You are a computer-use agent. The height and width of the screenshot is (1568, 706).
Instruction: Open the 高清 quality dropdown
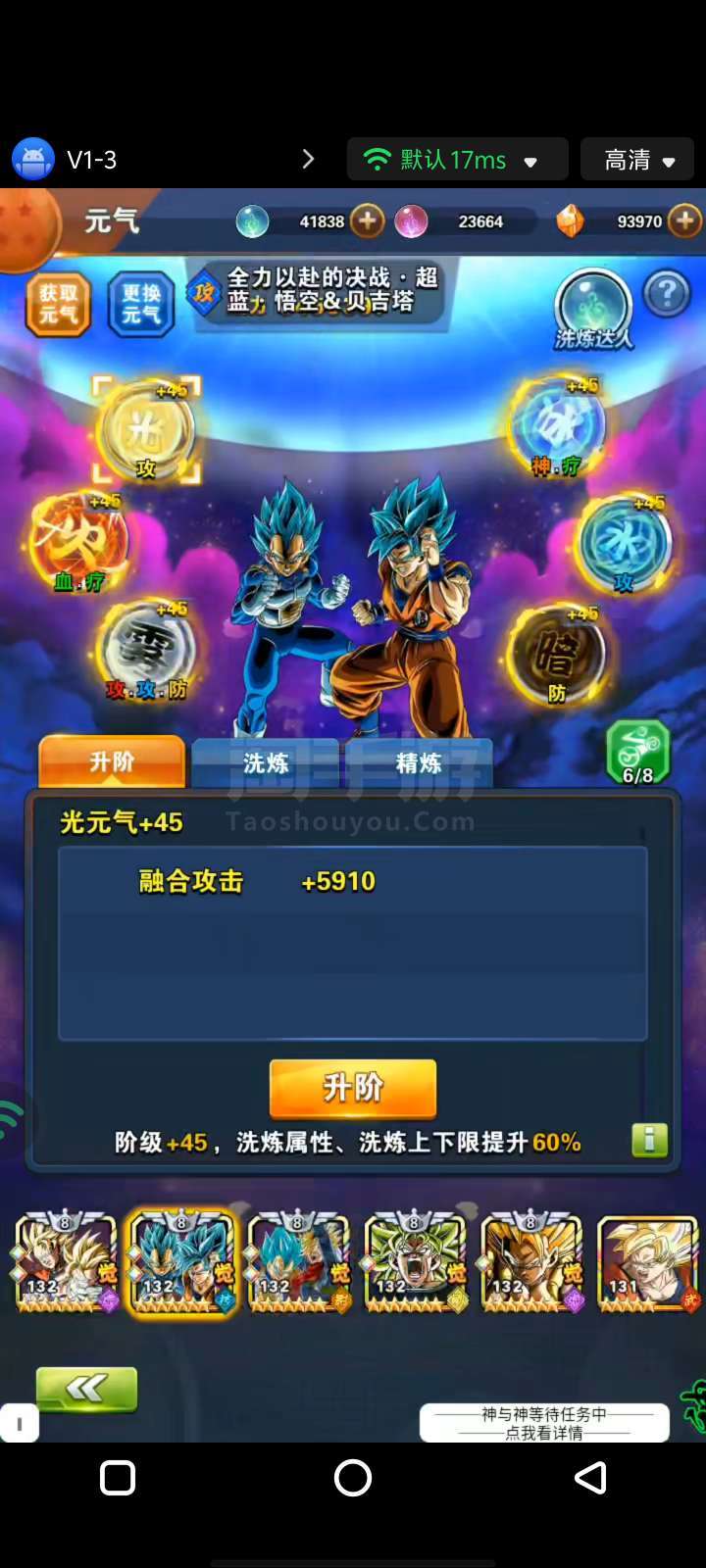637,160
